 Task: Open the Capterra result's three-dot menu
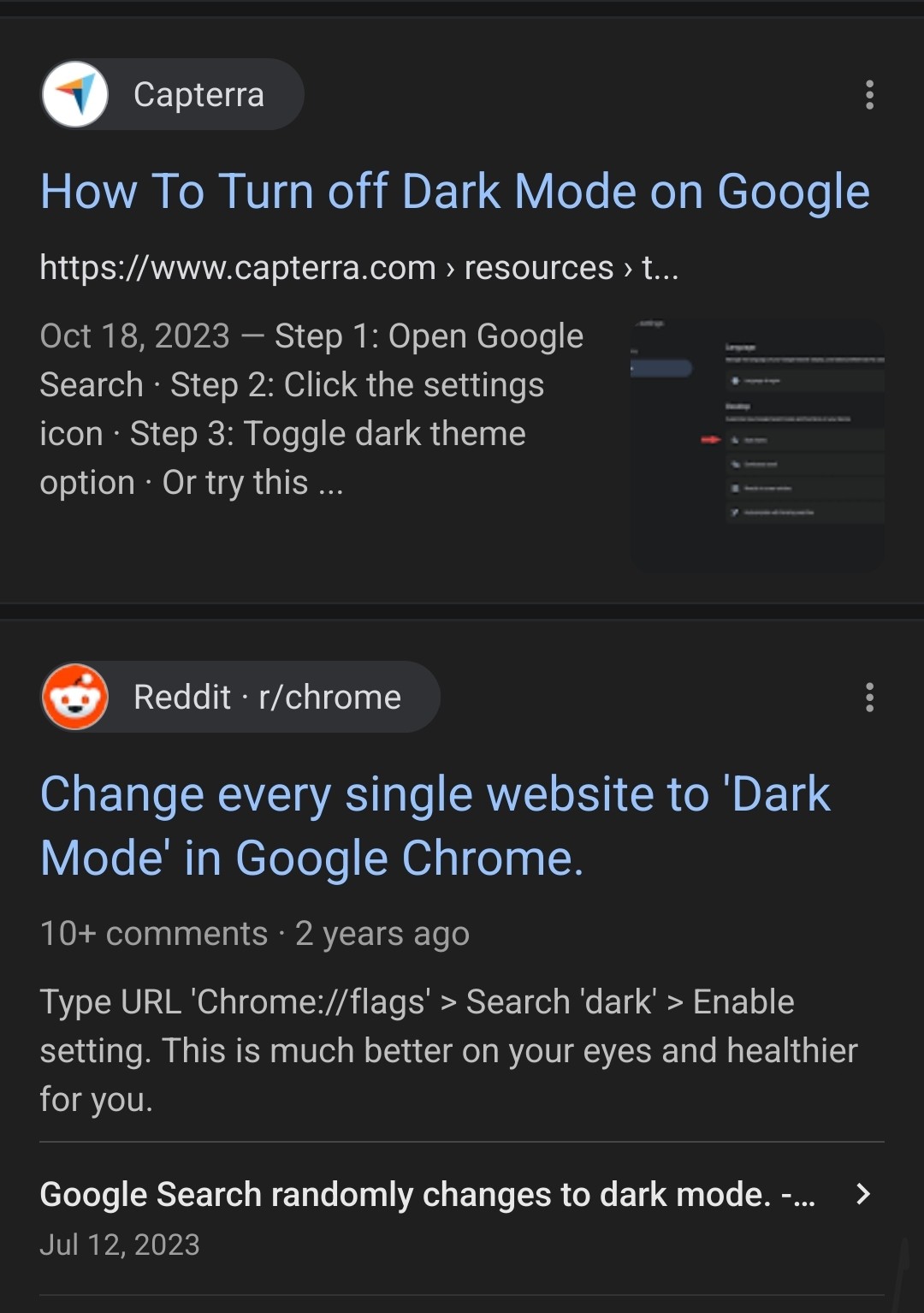pyautogui.click(x=869, y=95)
